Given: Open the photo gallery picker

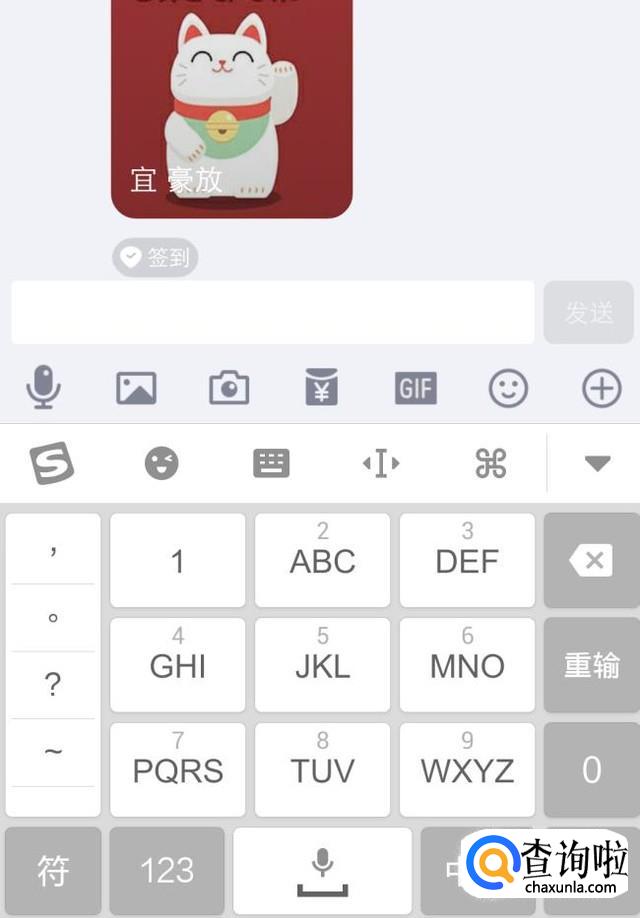Looking at the screenshot, I should [136, 388].
